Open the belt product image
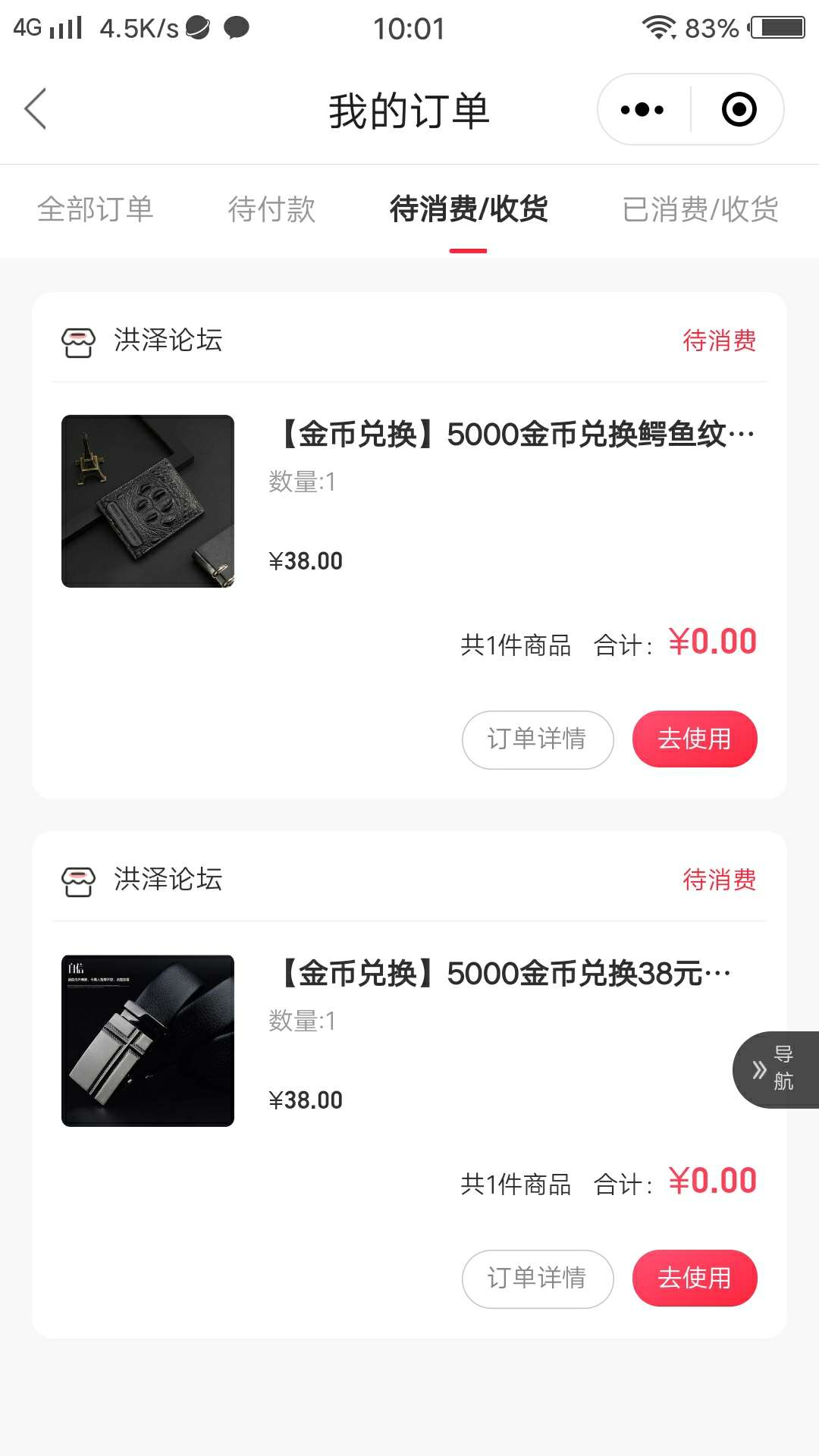Viewport: 819px width, 1456px height. pos(148,1040)
